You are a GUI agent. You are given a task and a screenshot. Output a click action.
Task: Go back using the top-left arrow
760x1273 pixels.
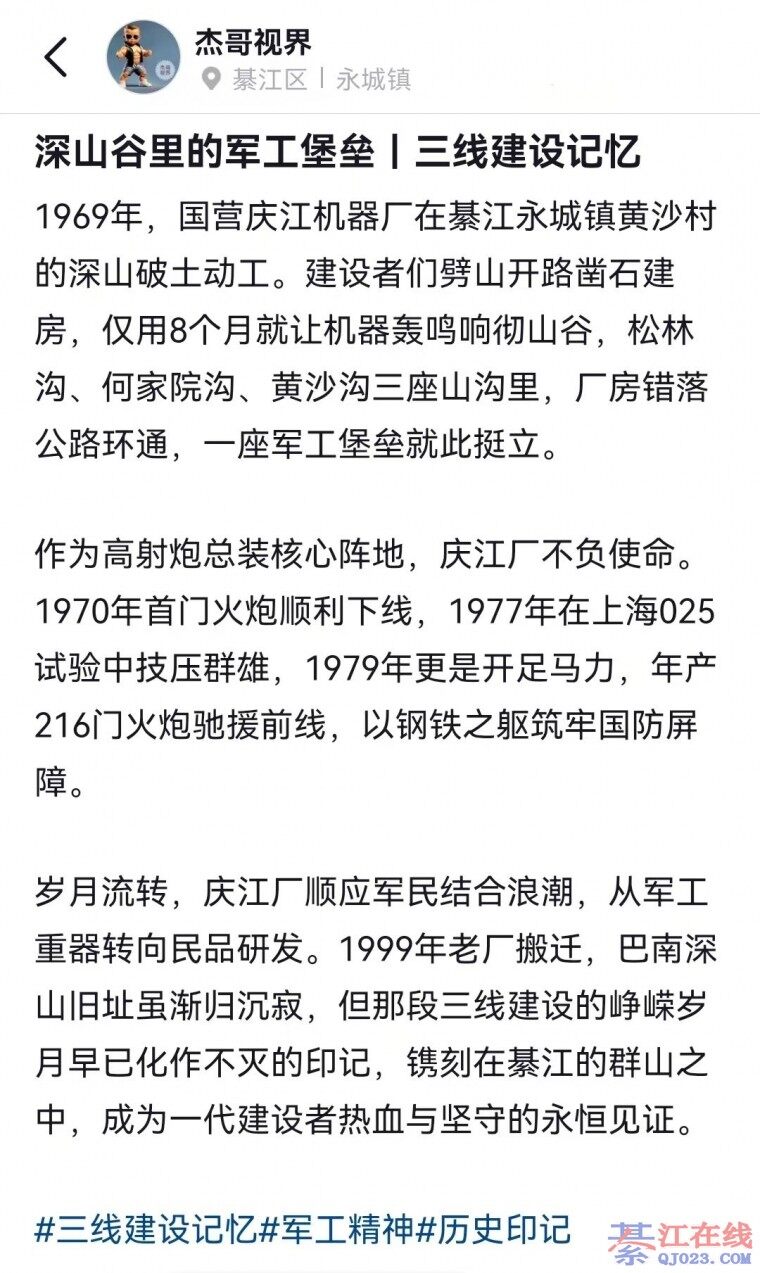click(56, 58)
